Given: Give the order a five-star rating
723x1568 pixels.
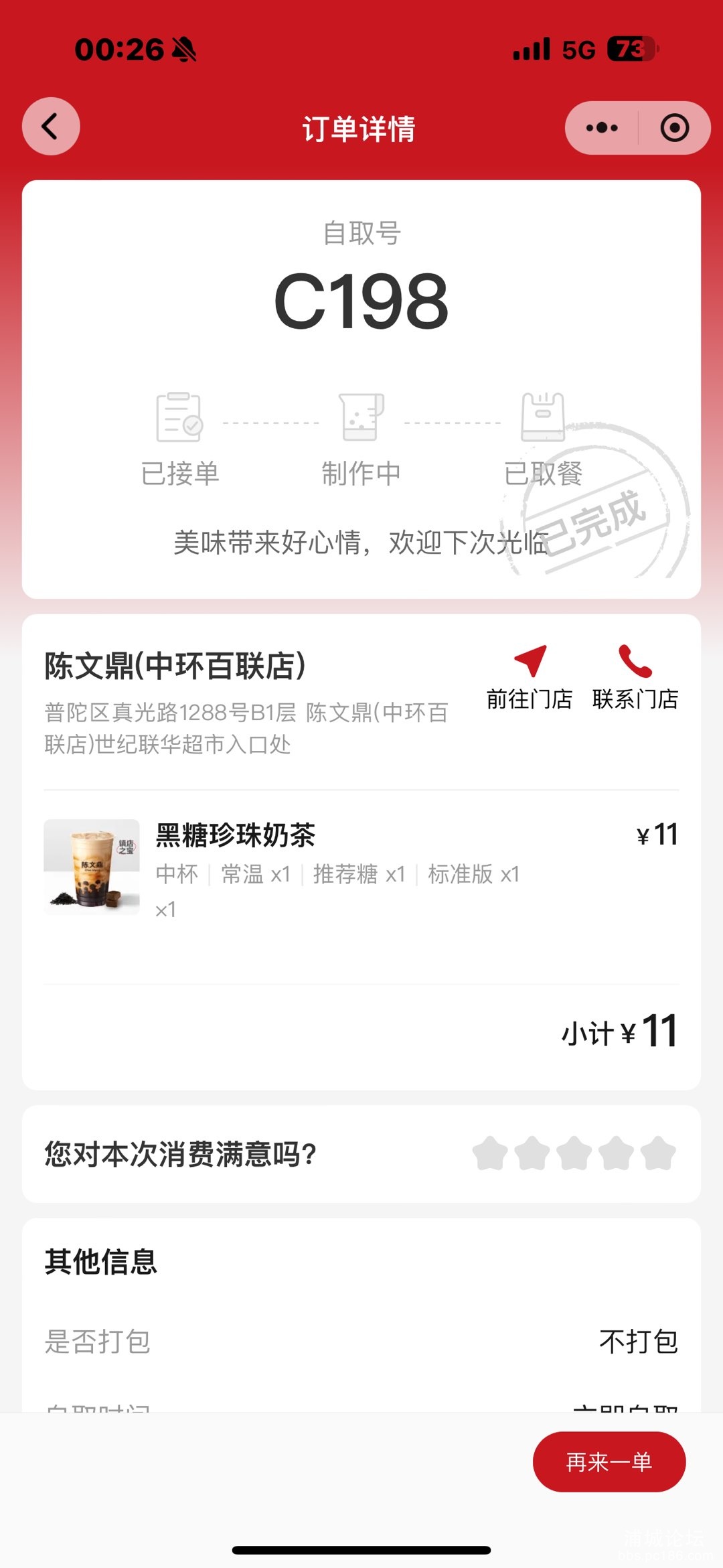Looking at the screenshot, I should [x=658, y=1154].
